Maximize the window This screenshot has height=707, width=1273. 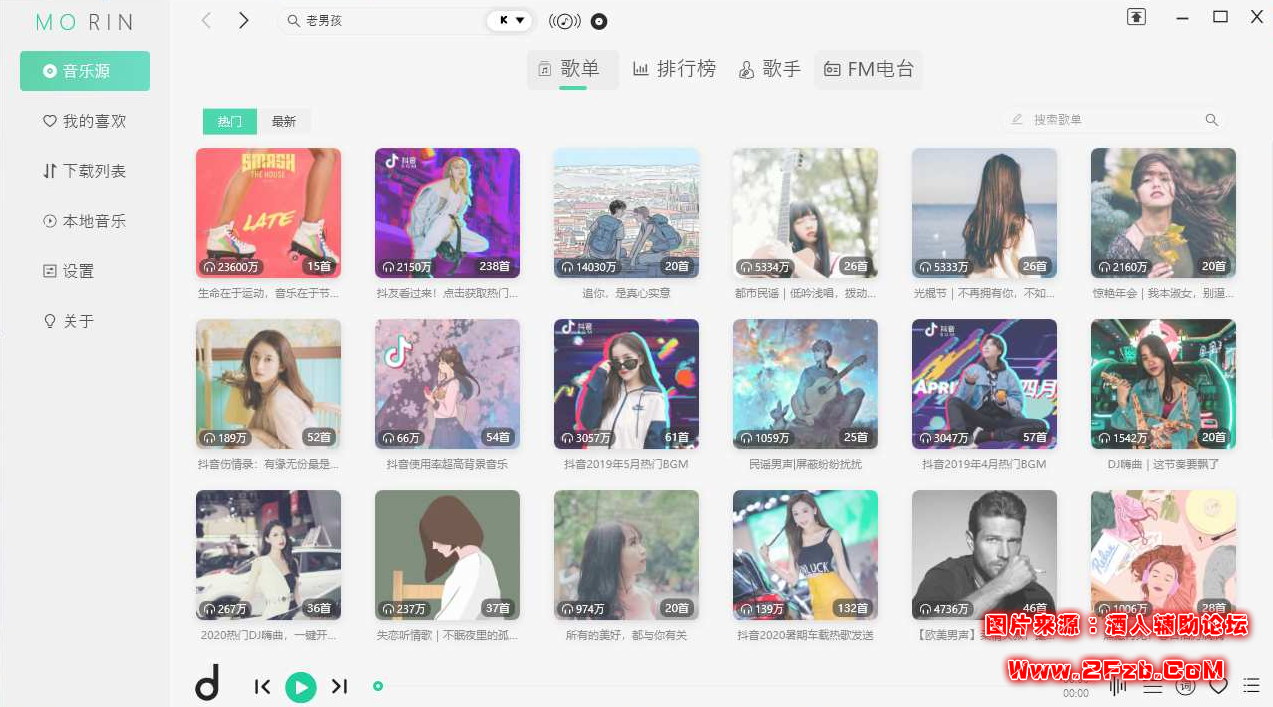pyautogui.click(x=1220, y=17)
